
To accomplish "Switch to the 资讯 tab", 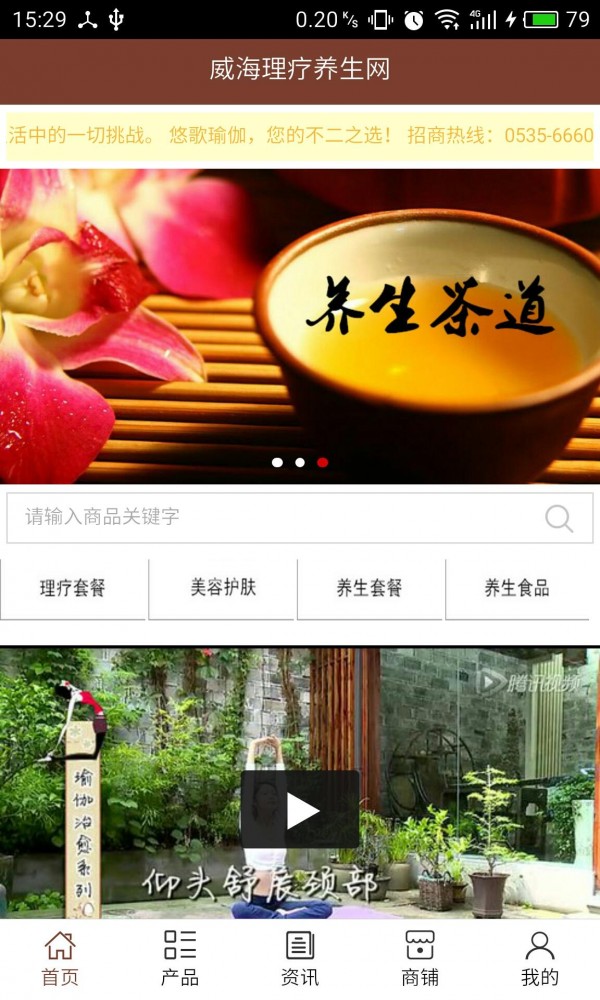I will 300,958.
